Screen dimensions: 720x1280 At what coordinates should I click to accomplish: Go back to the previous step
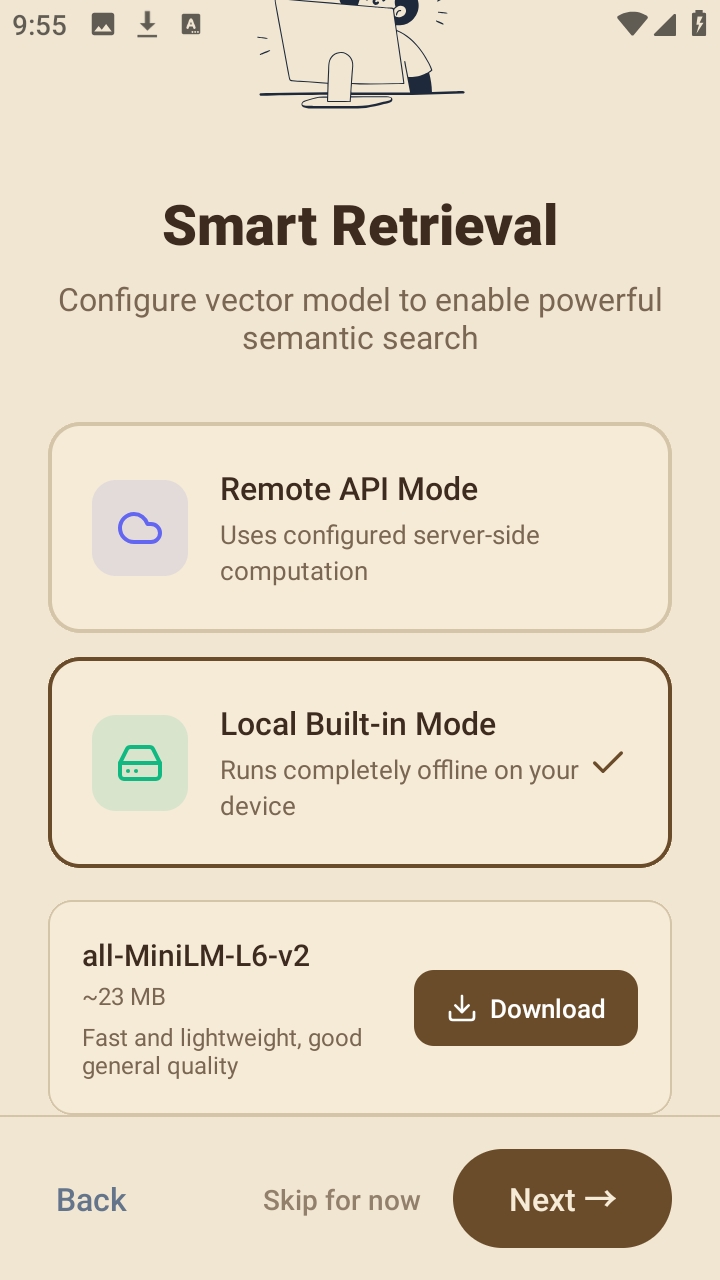(91, 1199)
